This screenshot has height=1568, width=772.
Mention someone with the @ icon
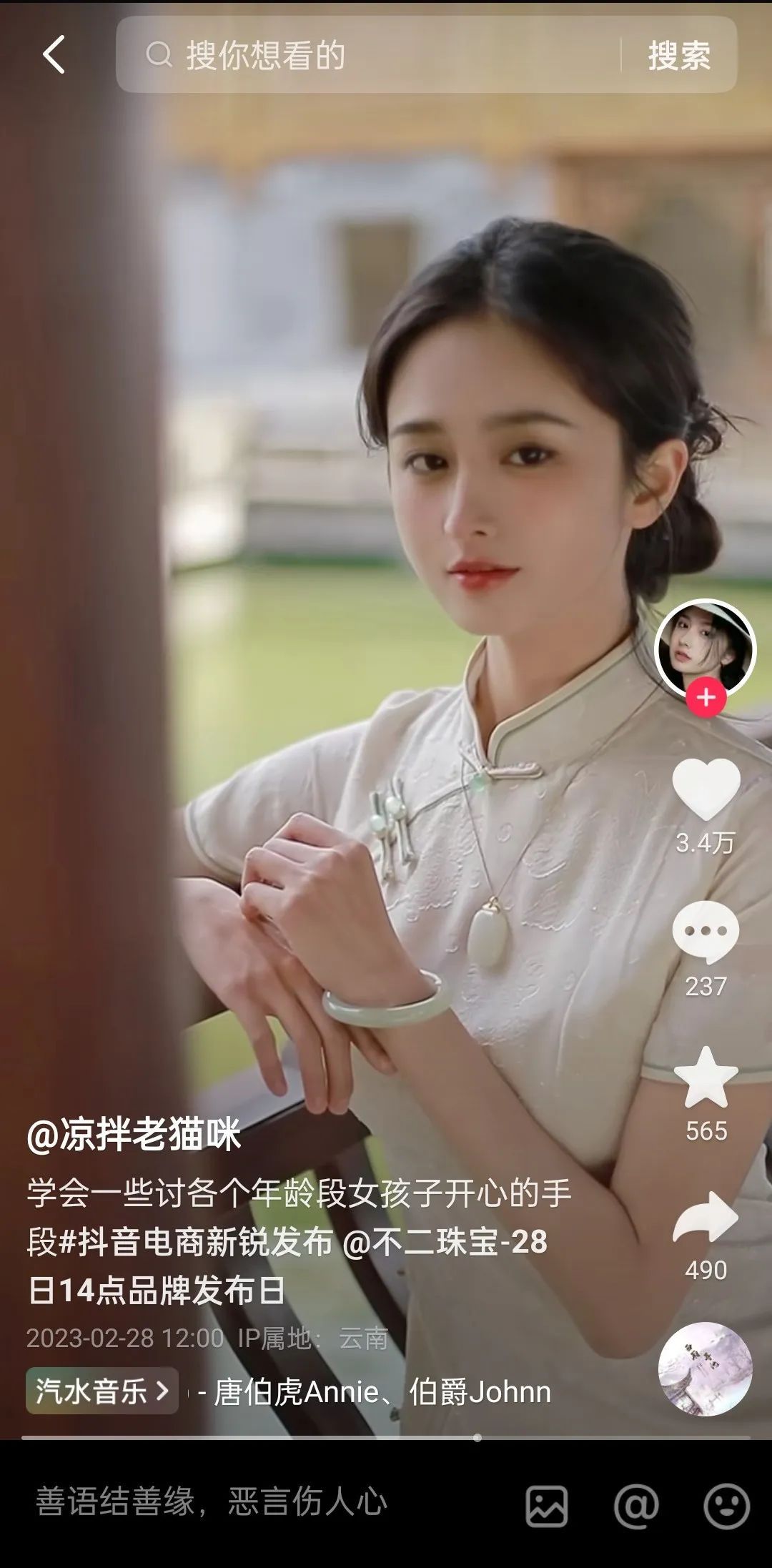tap(635, 1506)
